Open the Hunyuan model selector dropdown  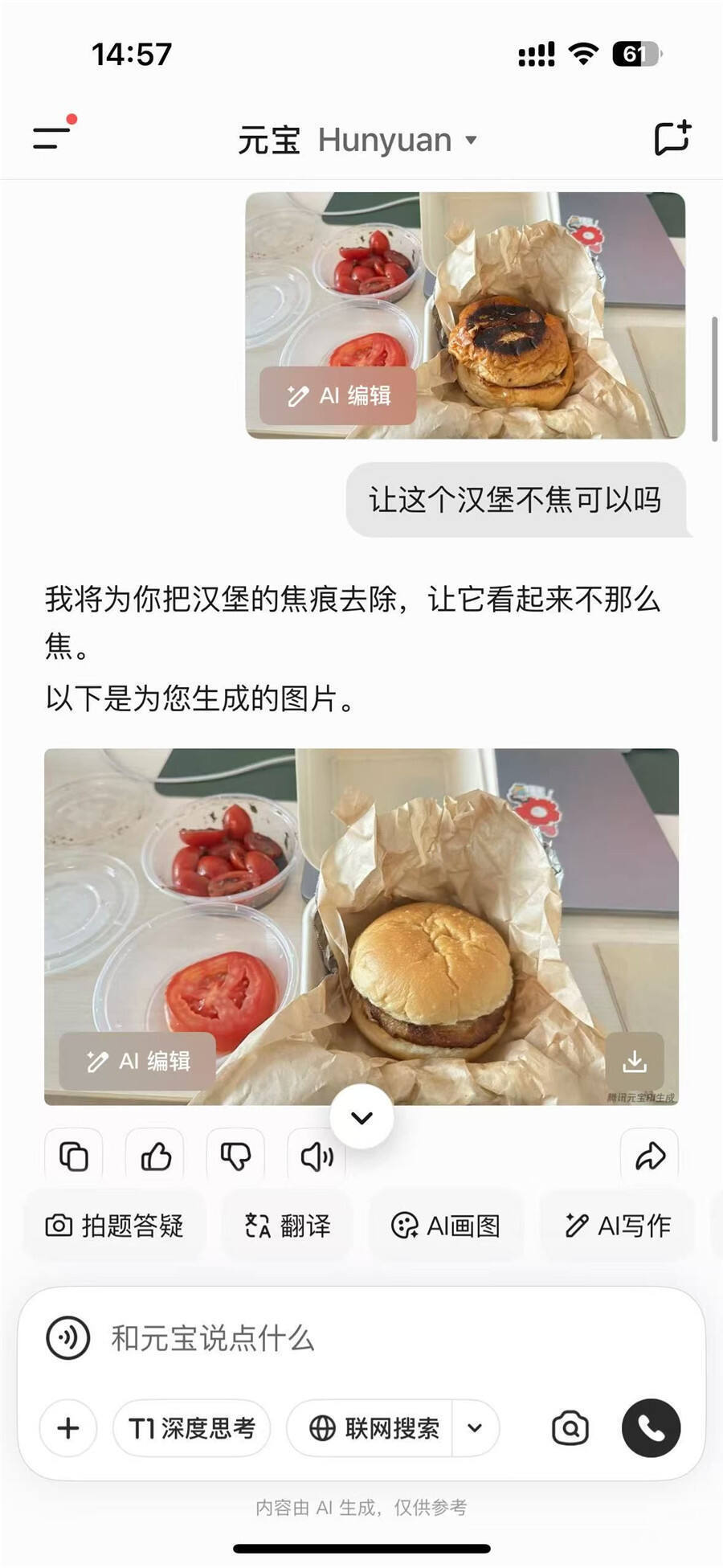point(474,139)
